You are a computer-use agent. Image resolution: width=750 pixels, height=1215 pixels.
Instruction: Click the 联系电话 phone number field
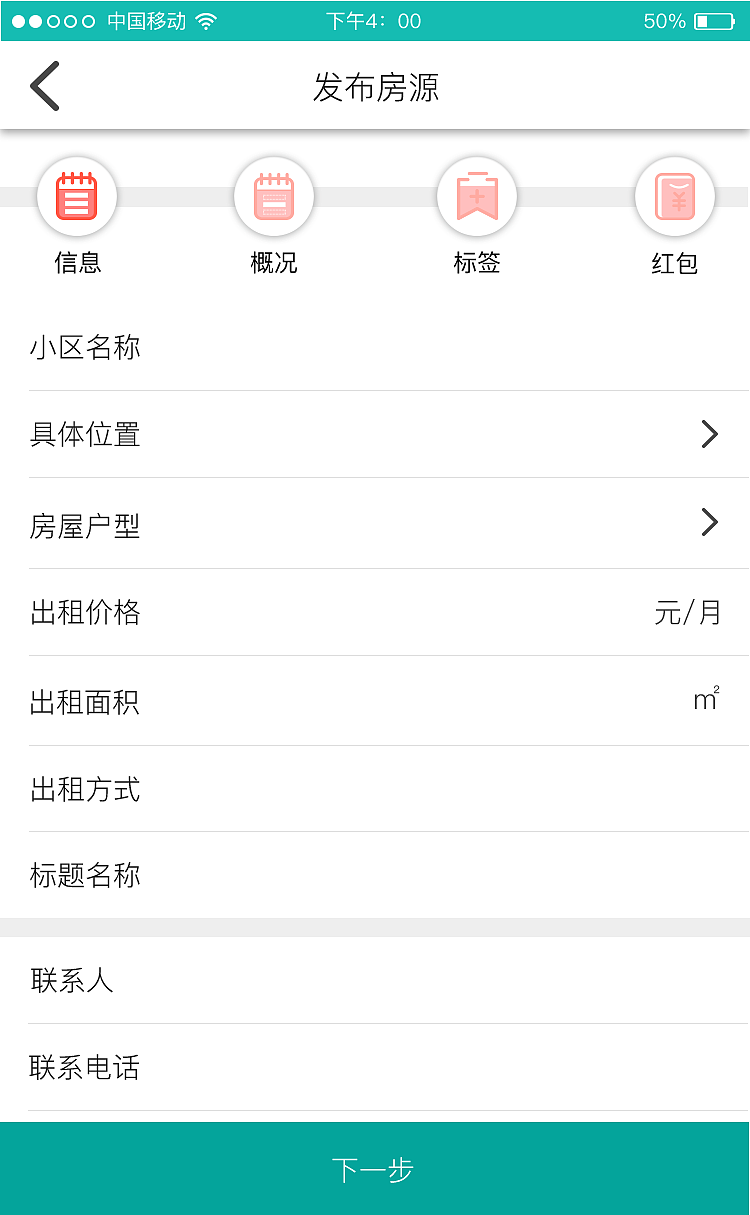pyautogui.click(x=375, y=1068)
